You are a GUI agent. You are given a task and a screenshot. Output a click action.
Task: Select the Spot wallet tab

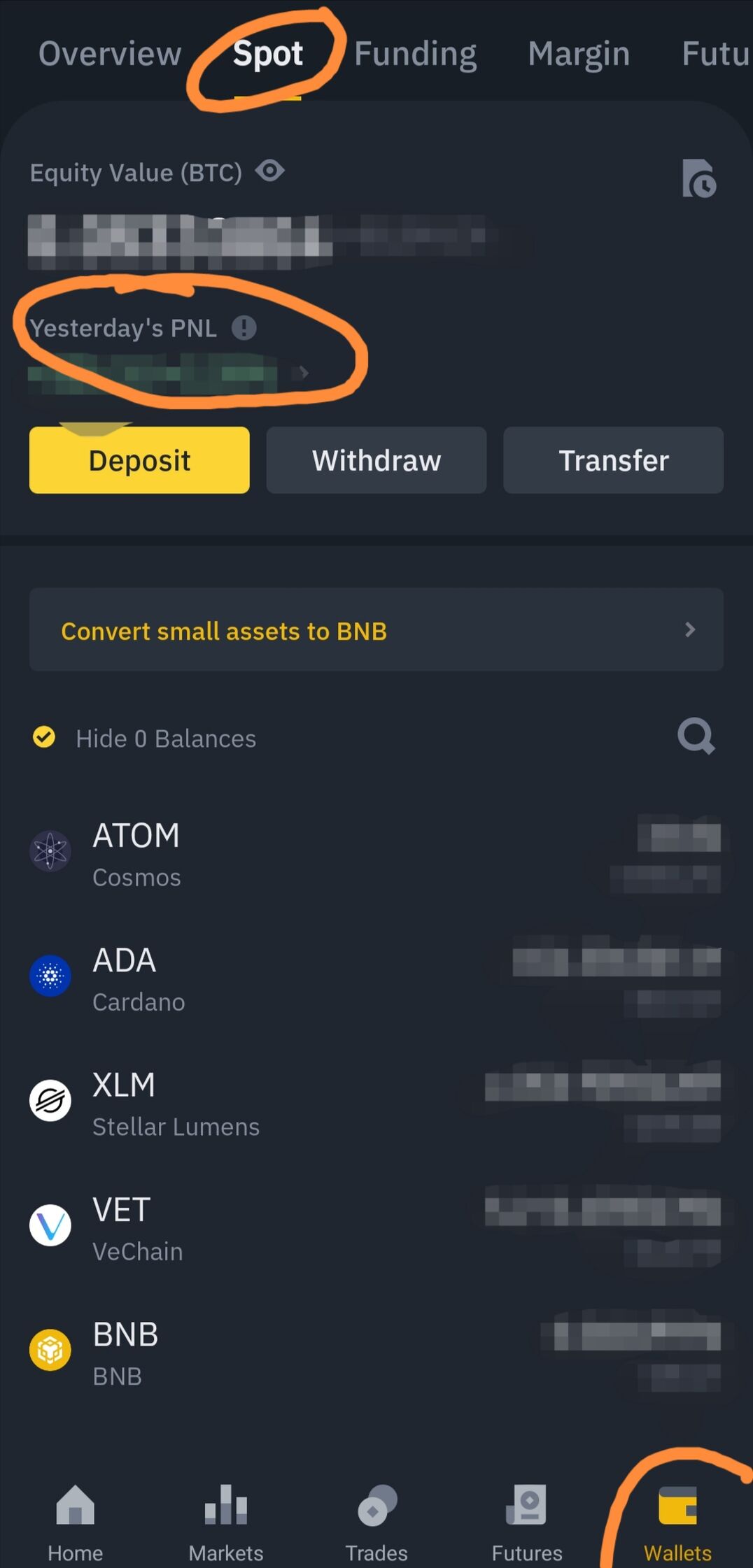click(267, 54)
